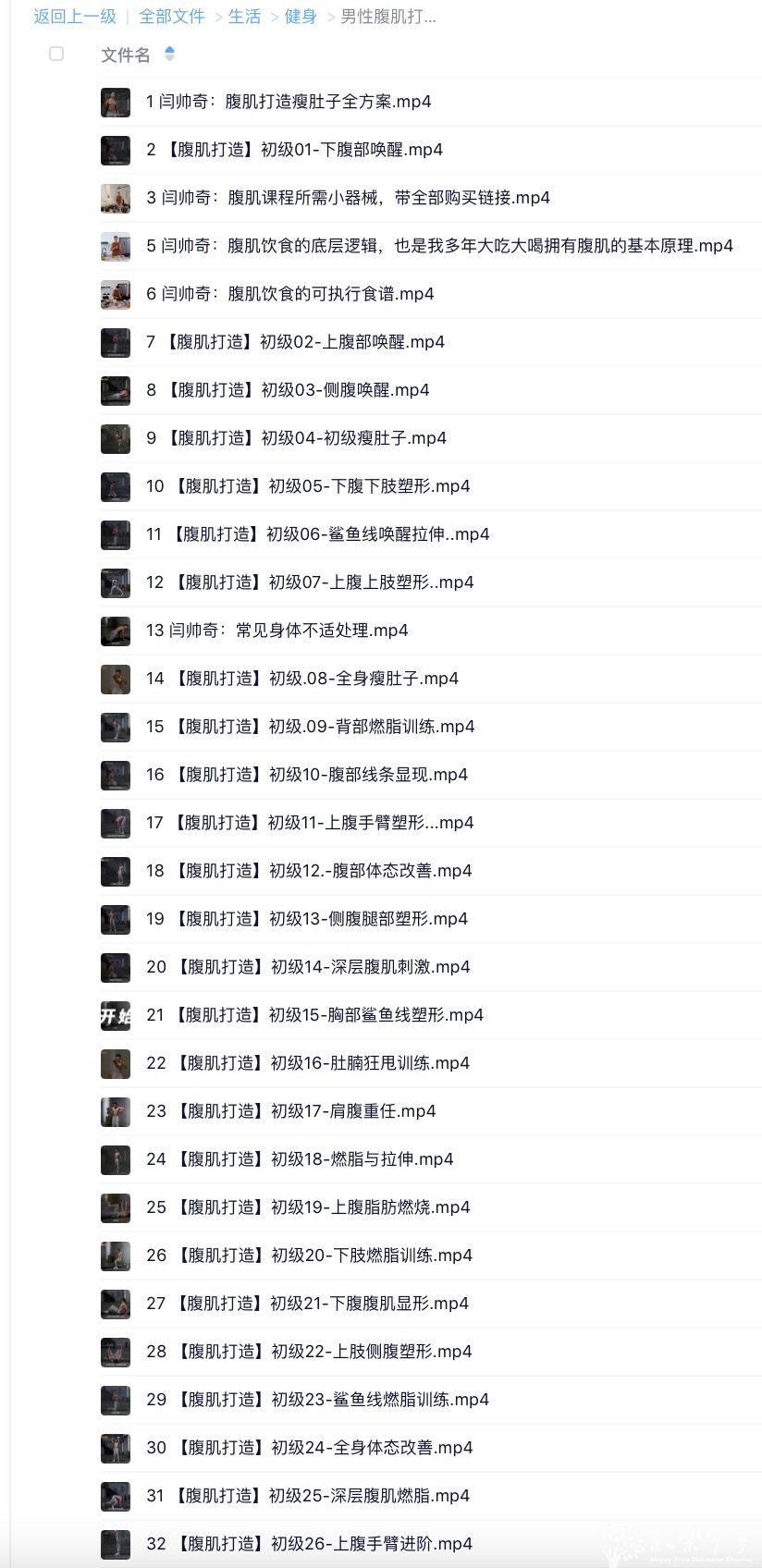Image resolution: width=762 pixels, height=1568 pixels.
Task: Open the 生活 breadcrumb folder
Action: [244, 17]
